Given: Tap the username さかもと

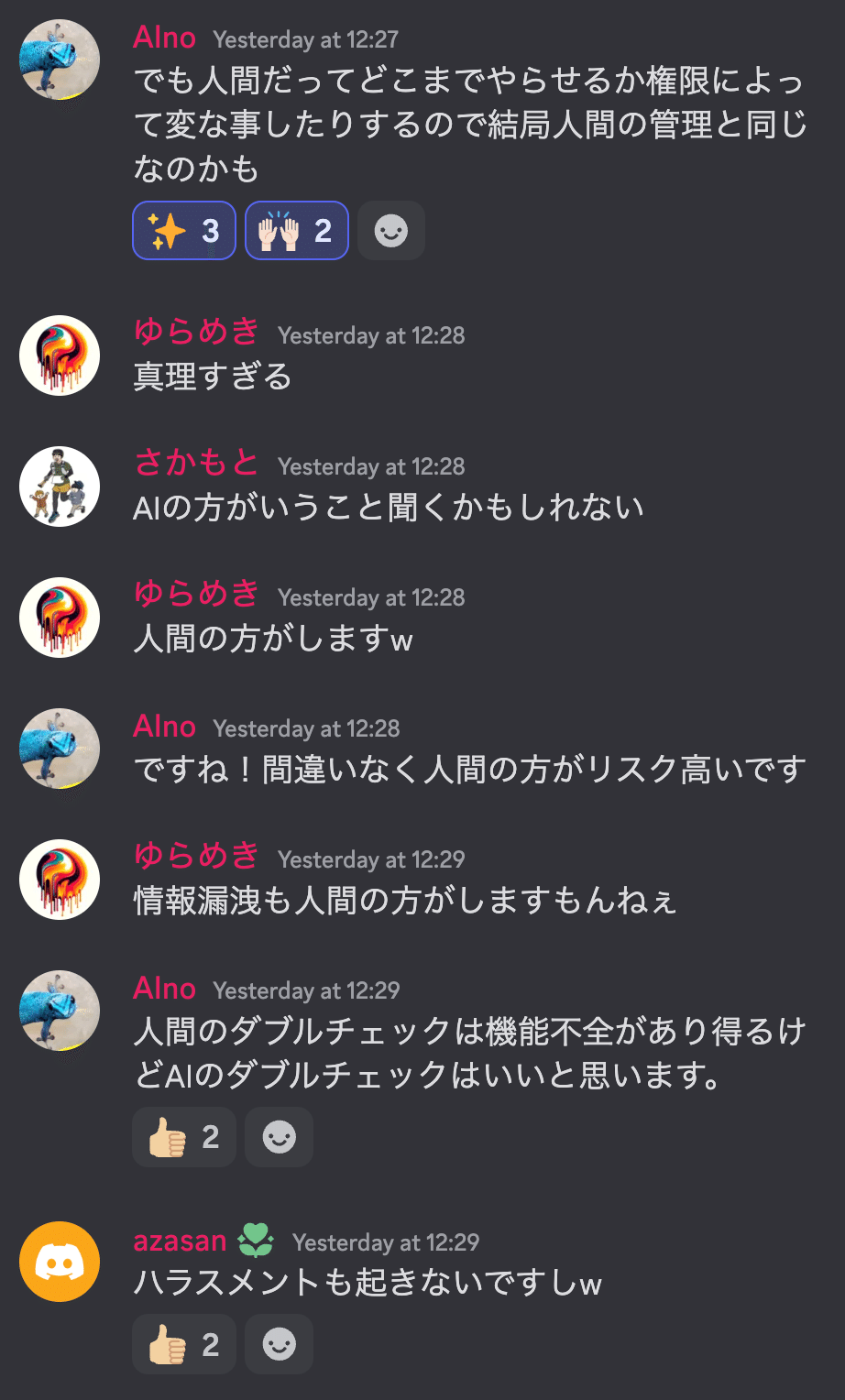Looking at the screenshot, I should (196, 464).
